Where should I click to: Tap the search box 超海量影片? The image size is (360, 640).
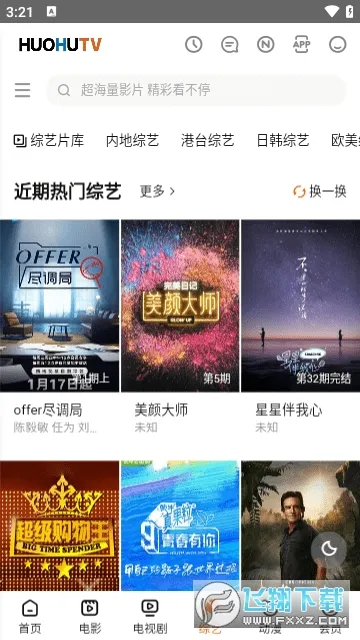(x=196, y=90)
